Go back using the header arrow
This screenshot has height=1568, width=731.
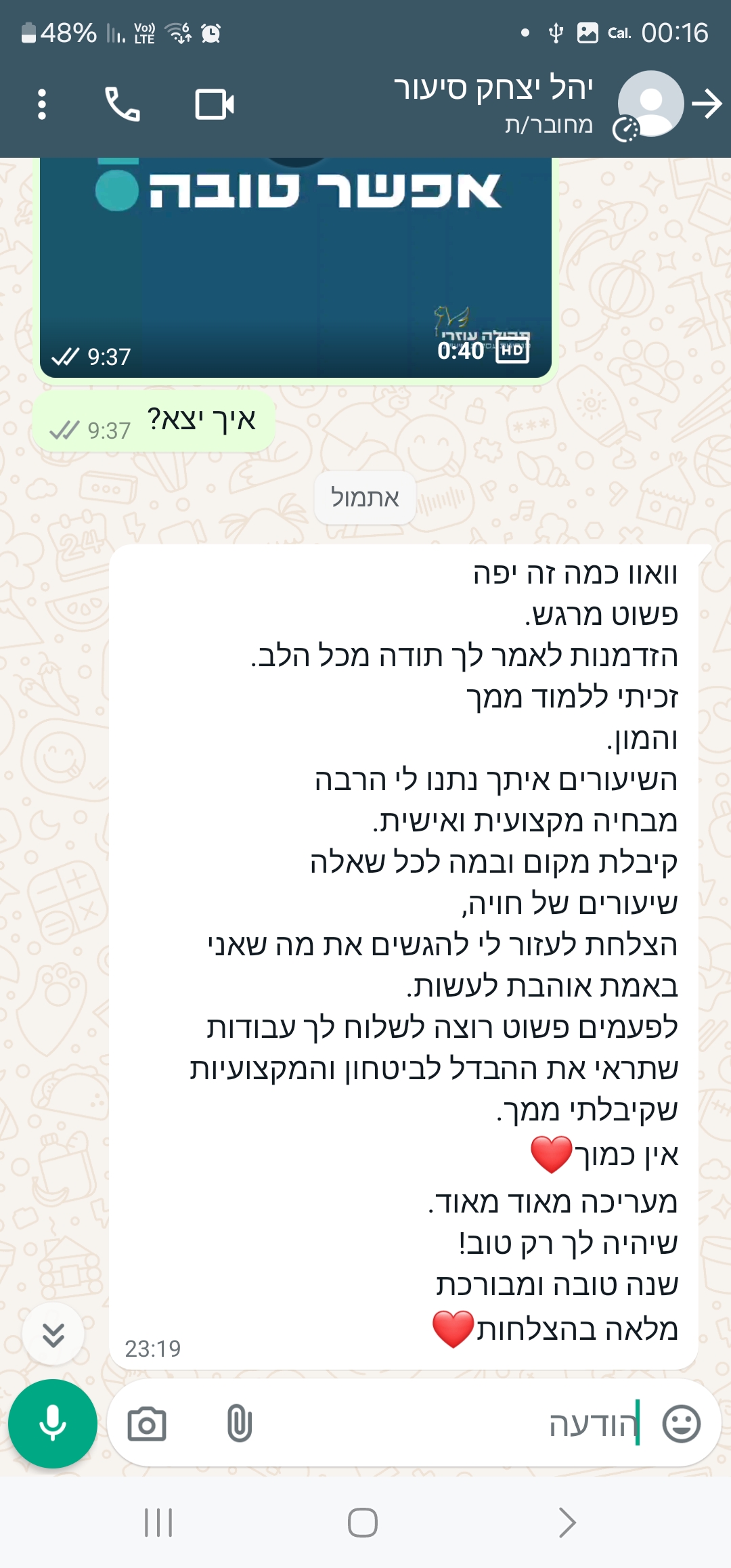707,104
